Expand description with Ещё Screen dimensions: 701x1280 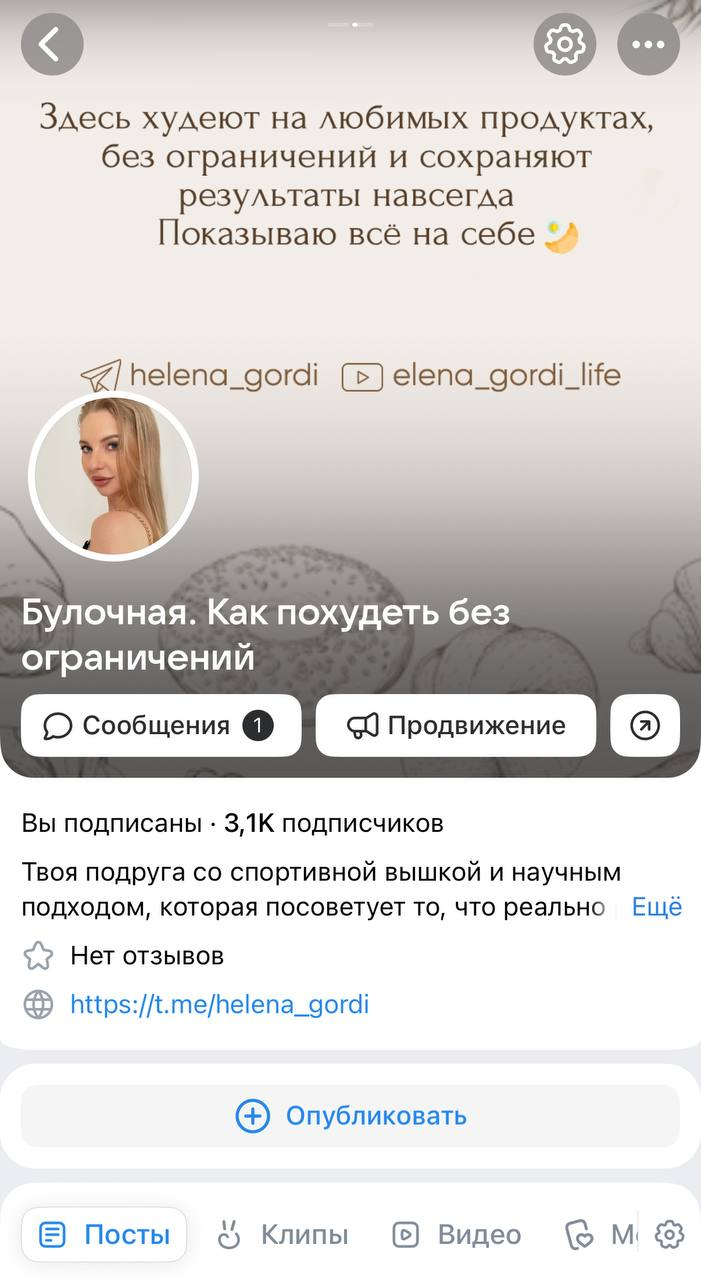click(x=656, y=907)
